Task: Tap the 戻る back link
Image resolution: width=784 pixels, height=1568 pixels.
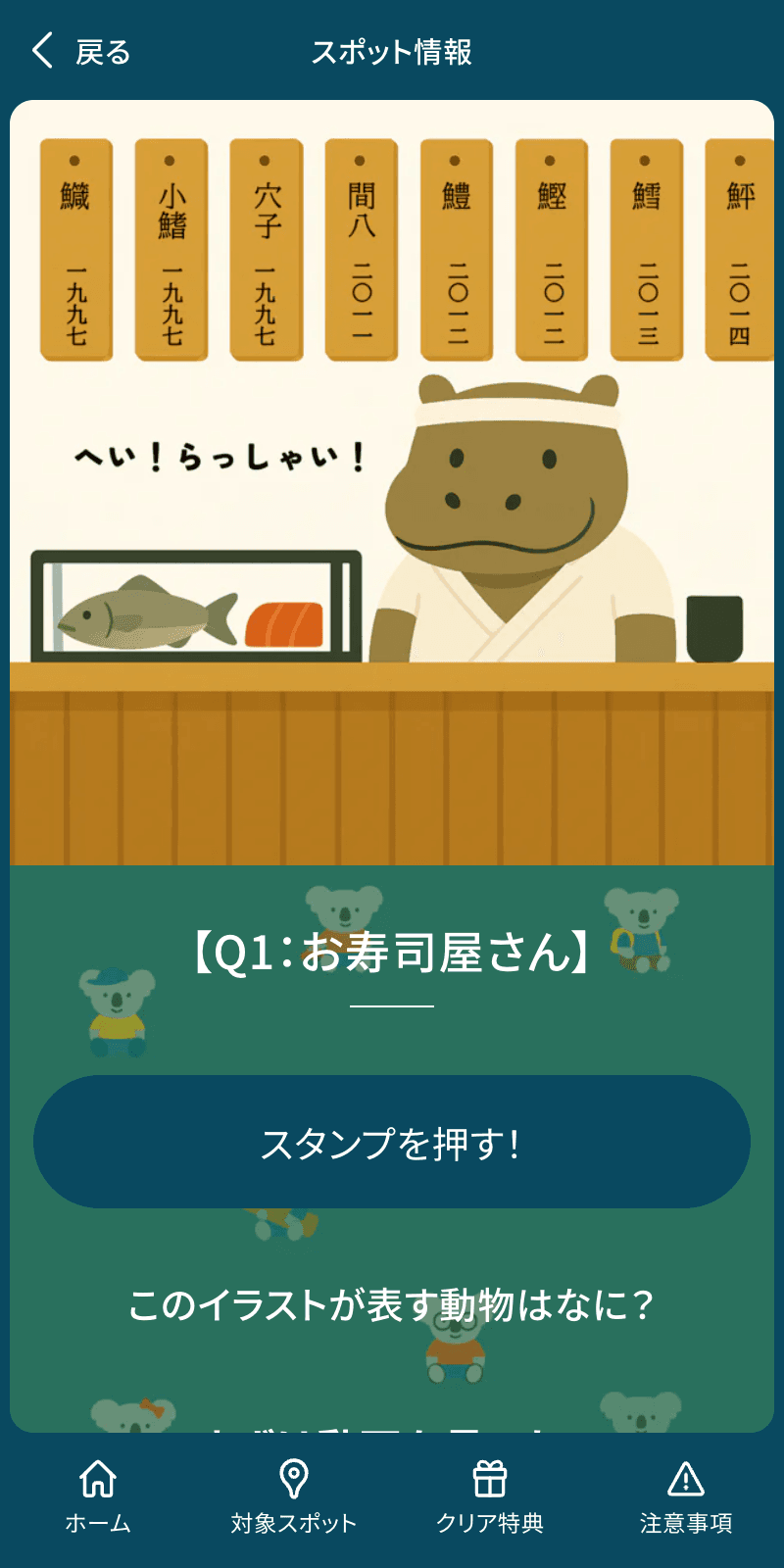Action: pyautogui.click(x=103, y=51)
